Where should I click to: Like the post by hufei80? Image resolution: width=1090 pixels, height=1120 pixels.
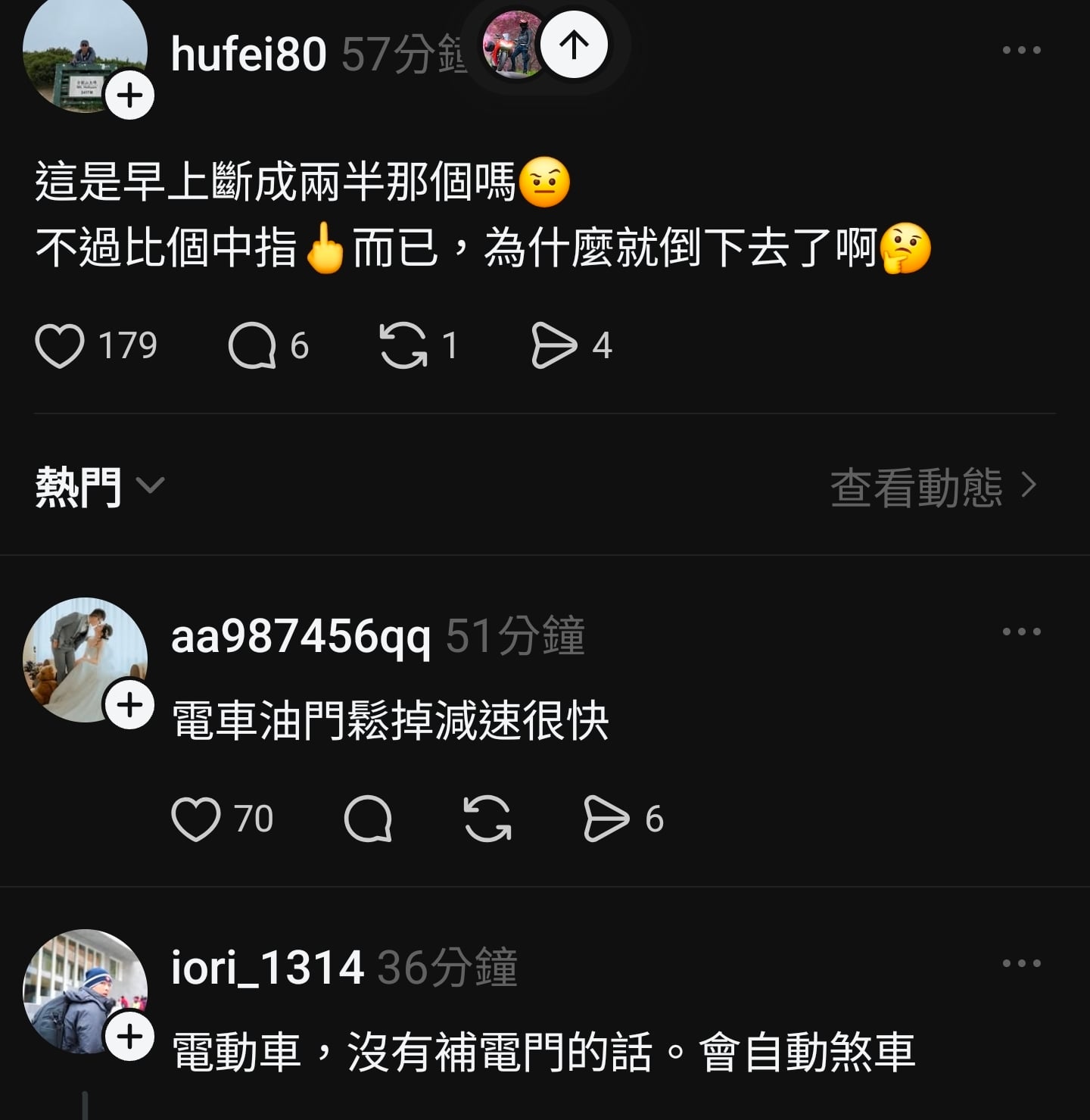tap(60, 346)
